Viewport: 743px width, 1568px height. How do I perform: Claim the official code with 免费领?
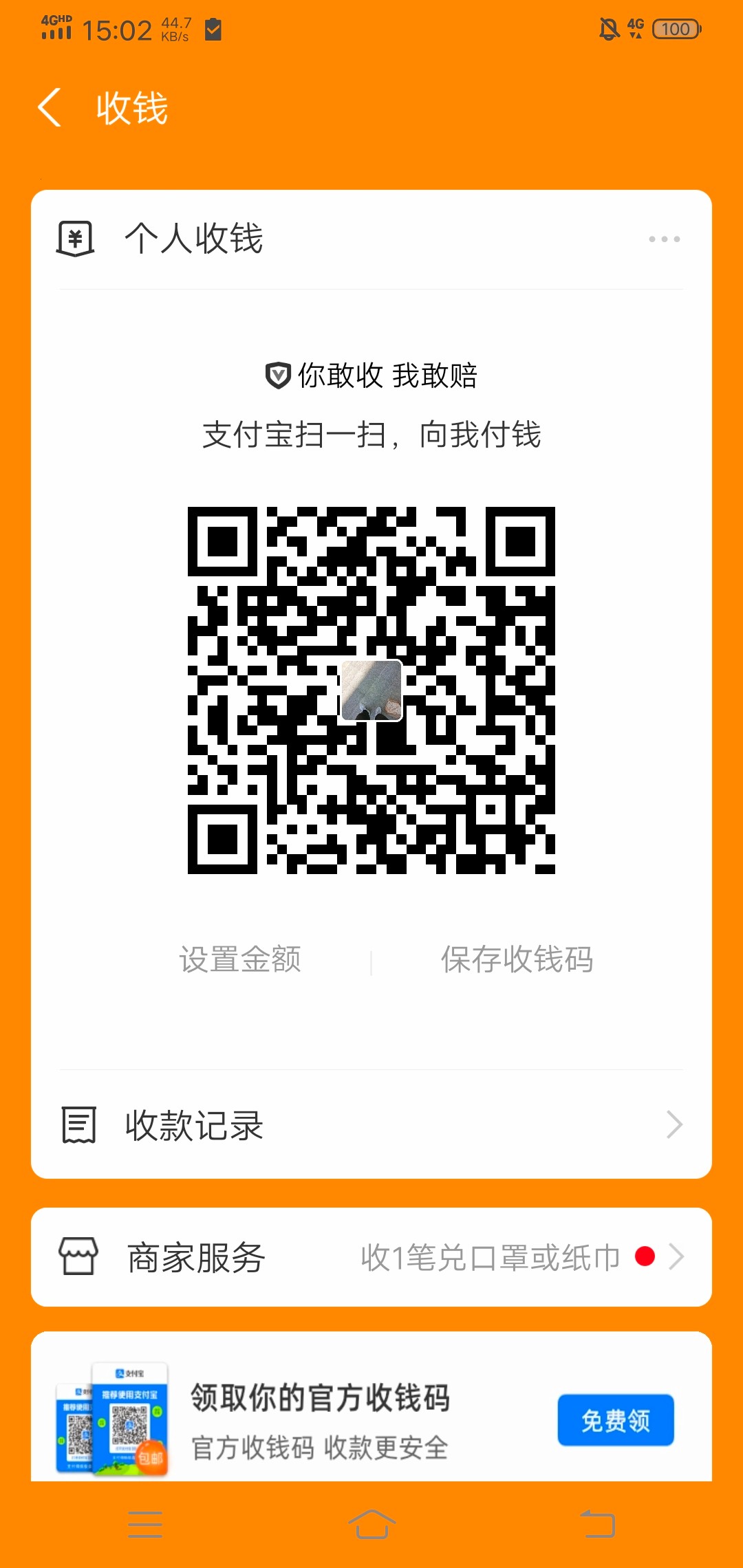tap(615, 1420)
